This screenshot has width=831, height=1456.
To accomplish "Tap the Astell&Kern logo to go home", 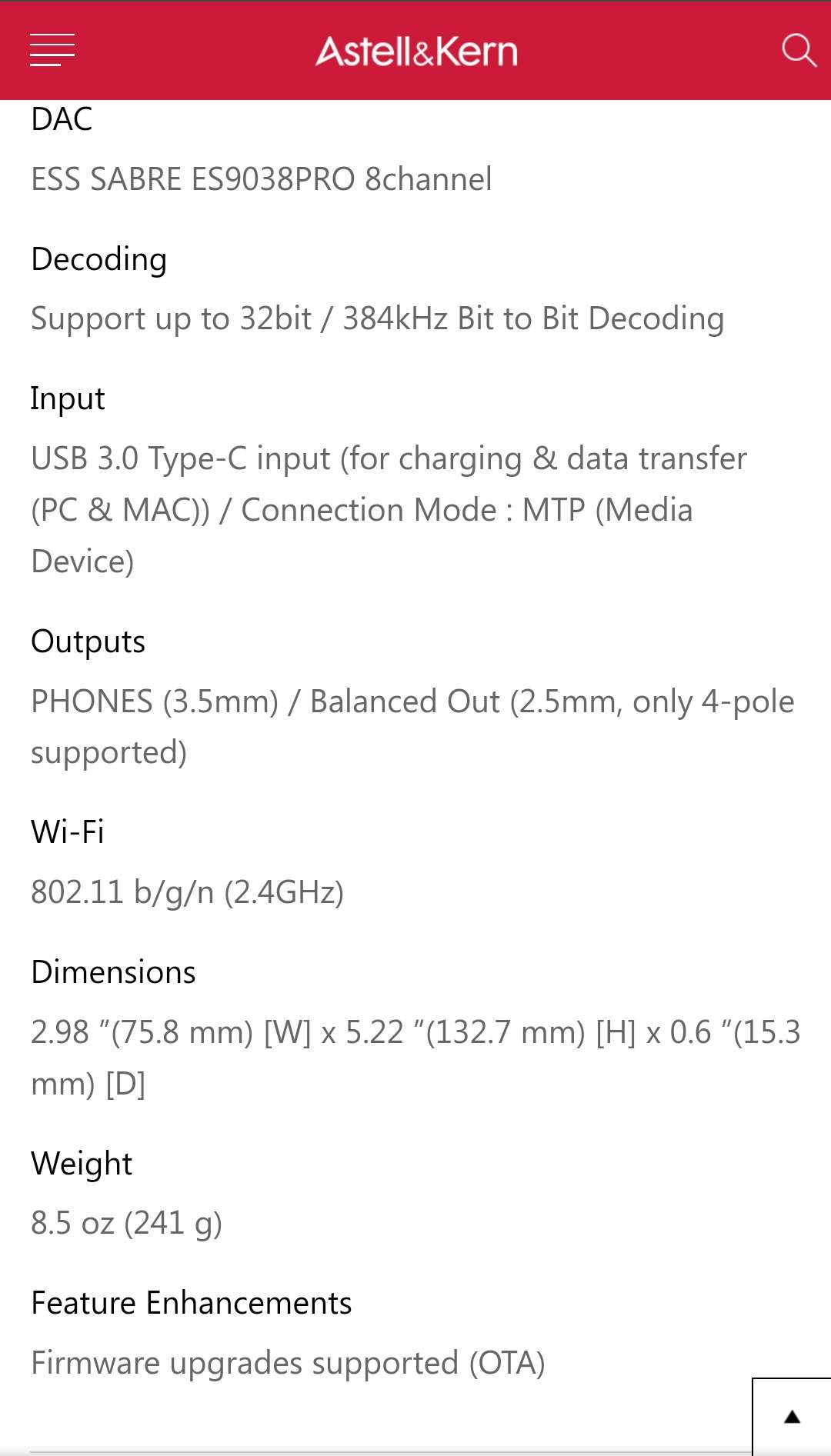I will 416,52.
